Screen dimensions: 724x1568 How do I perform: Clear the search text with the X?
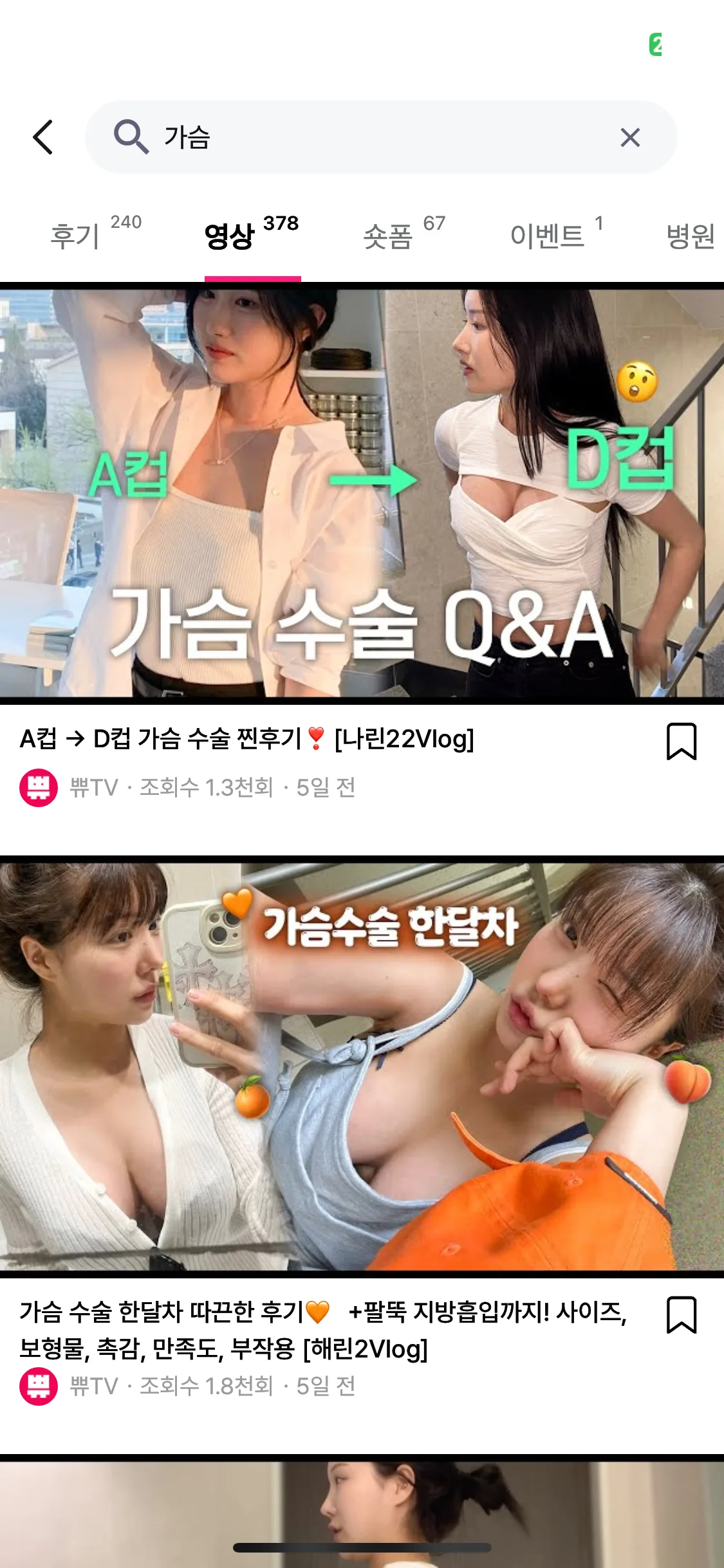pos(630,137)
